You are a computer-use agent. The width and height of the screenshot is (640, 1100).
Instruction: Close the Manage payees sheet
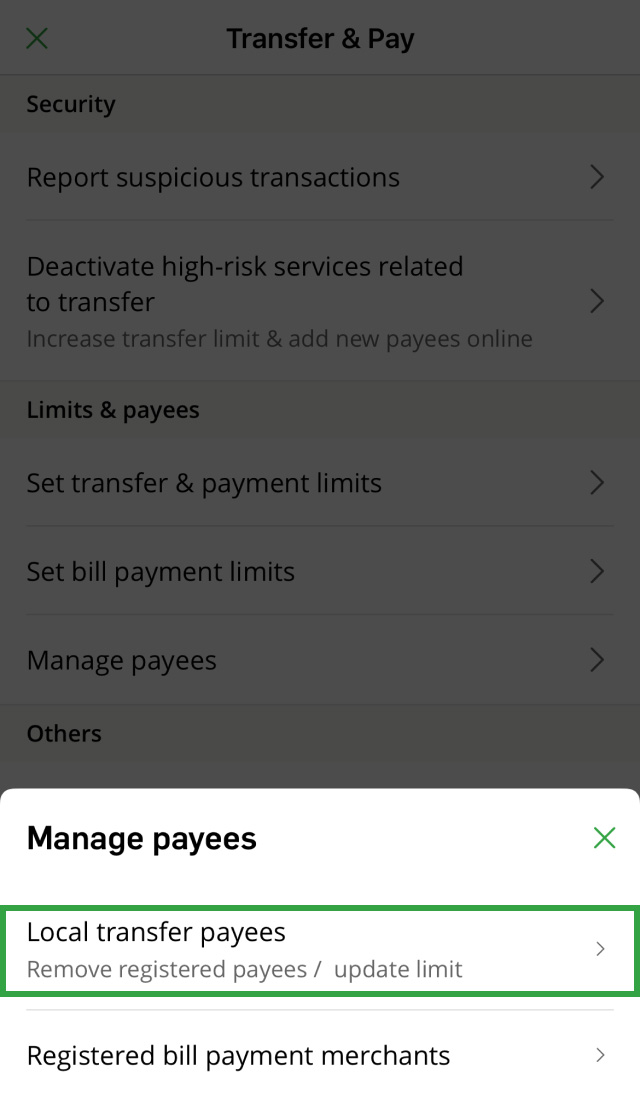604,838
